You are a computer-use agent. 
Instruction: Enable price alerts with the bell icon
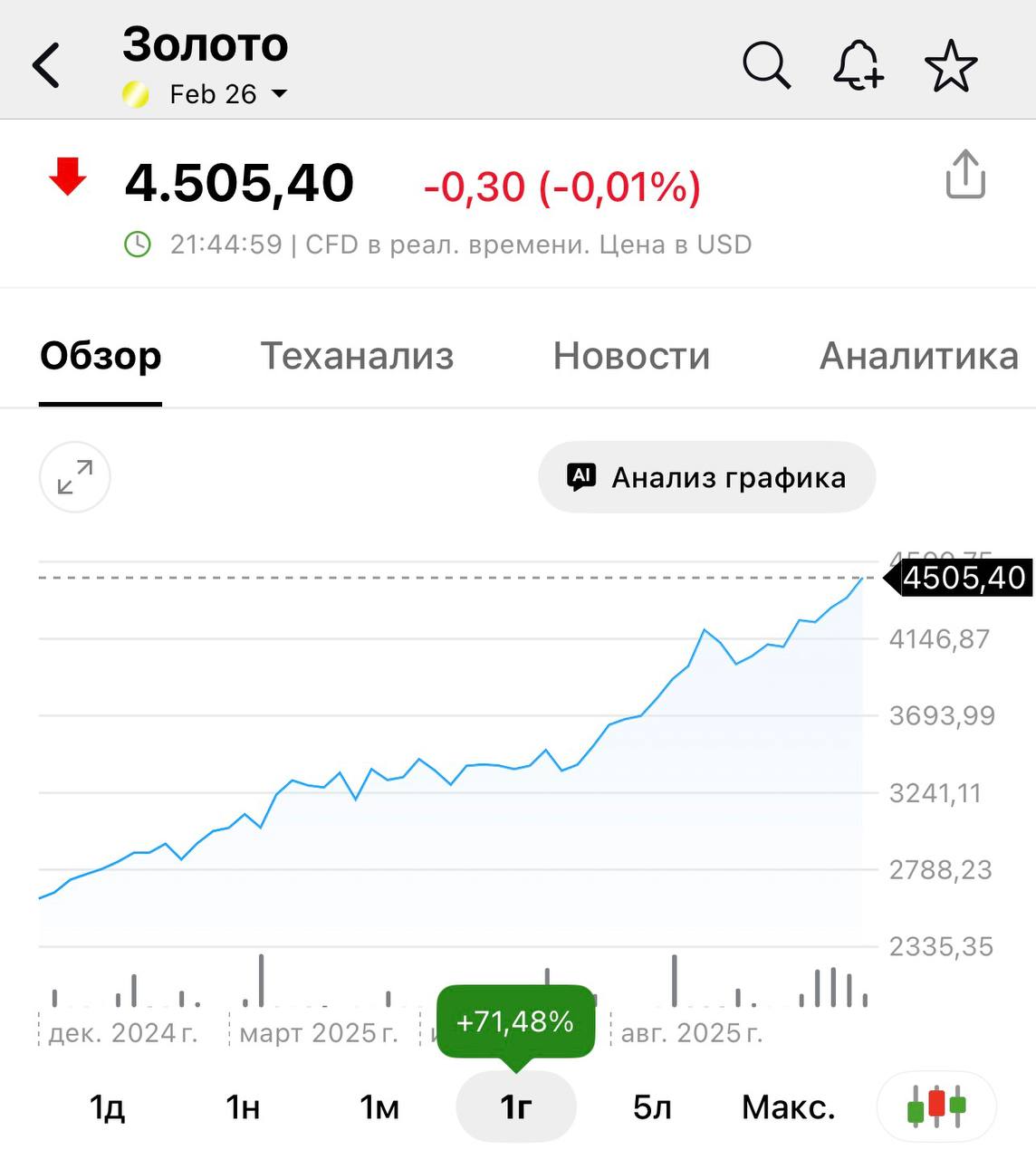tap(859, 65)
